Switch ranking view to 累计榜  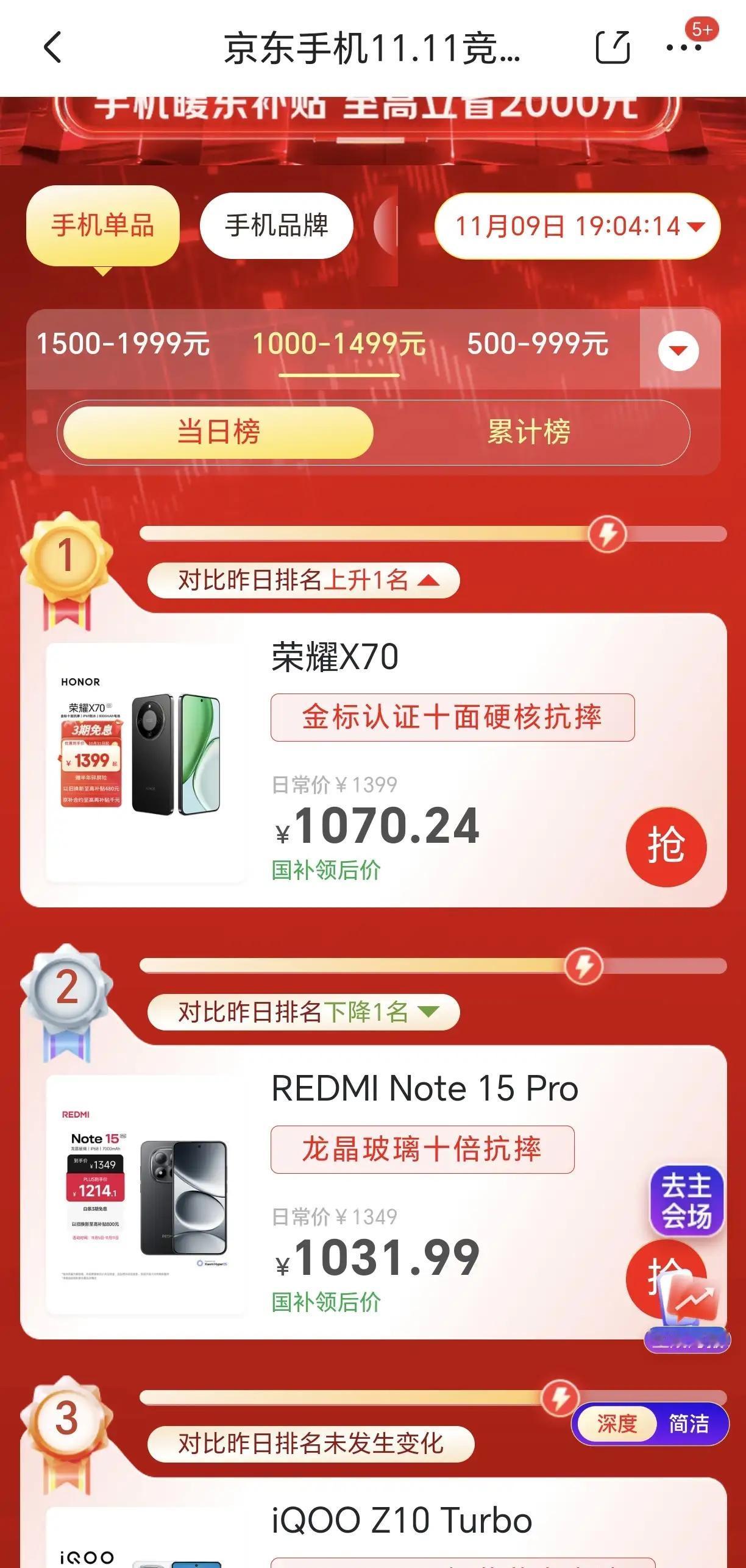528,431
